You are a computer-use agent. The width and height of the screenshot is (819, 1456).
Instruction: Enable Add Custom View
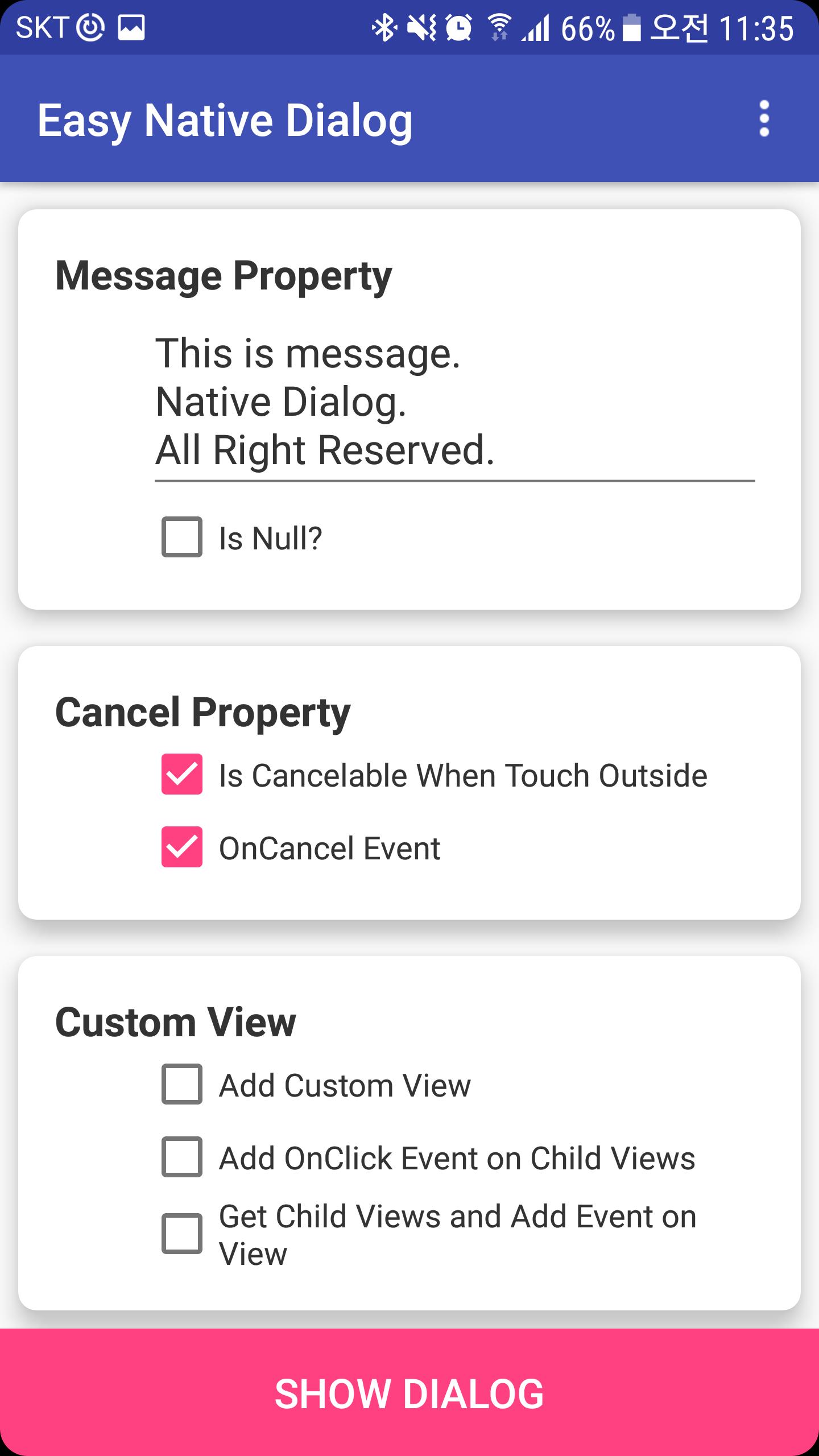pyautogui.click(x=181, y=1083)
